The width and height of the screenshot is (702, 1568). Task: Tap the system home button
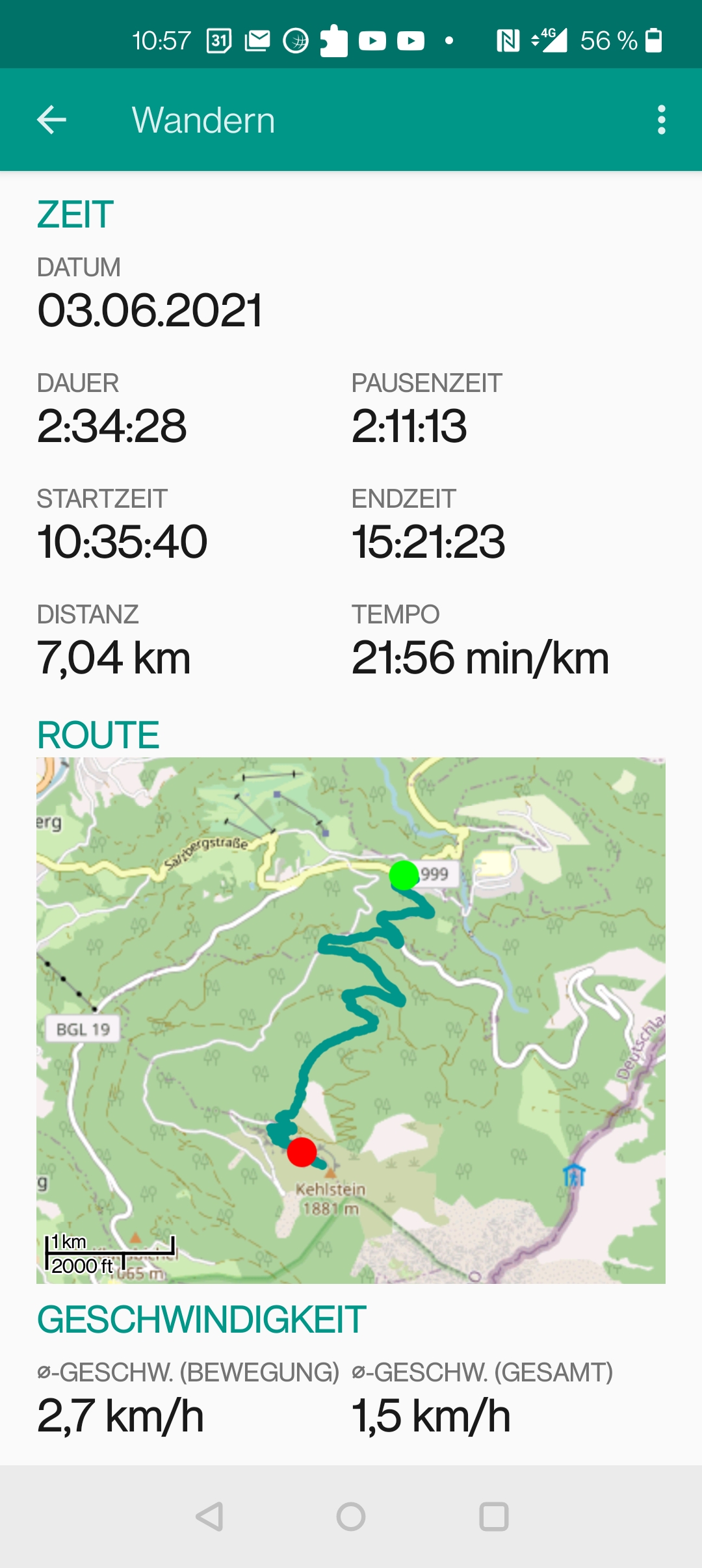(351, 1517)
